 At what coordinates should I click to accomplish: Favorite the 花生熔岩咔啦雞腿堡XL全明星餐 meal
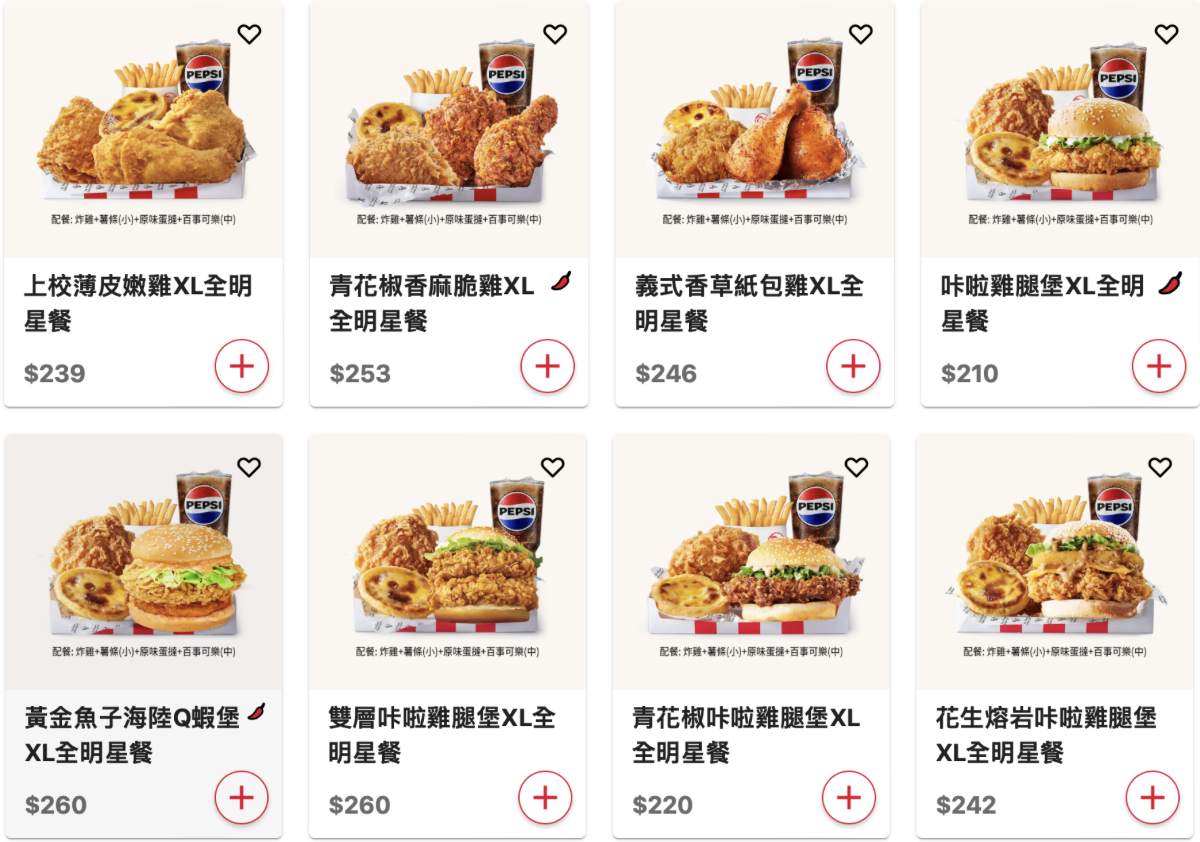pos(1160,466)
